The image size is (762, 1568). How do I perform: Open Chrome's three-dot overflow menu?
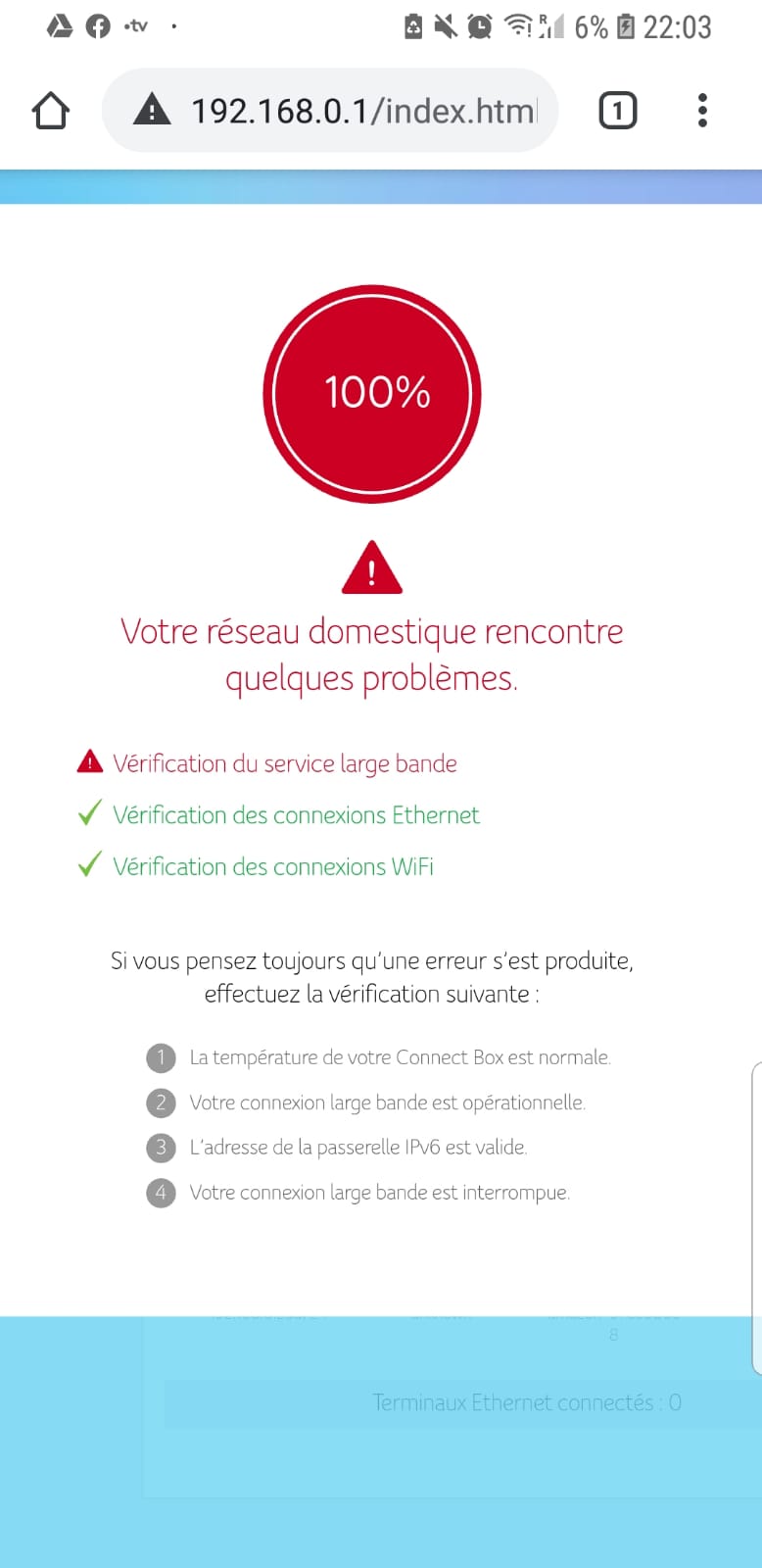coord(702,111)
